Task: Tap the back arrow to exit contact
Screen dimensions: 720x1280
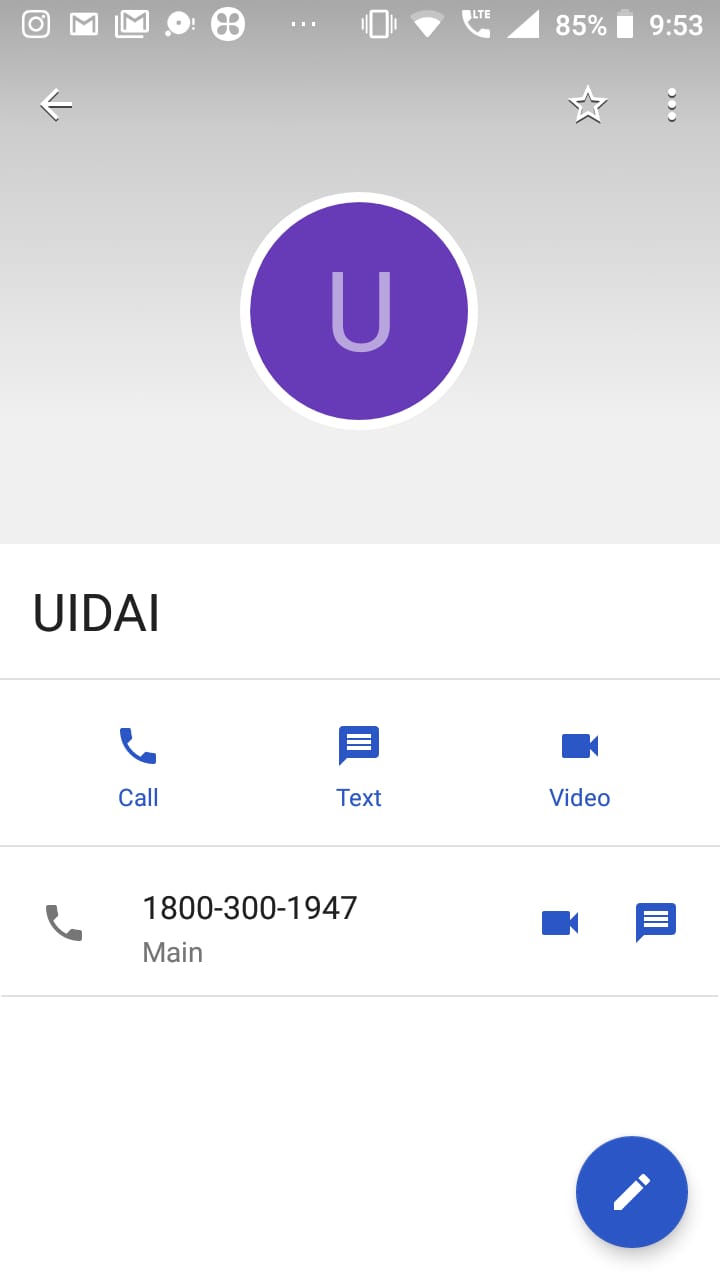Action: click(55, 104)
